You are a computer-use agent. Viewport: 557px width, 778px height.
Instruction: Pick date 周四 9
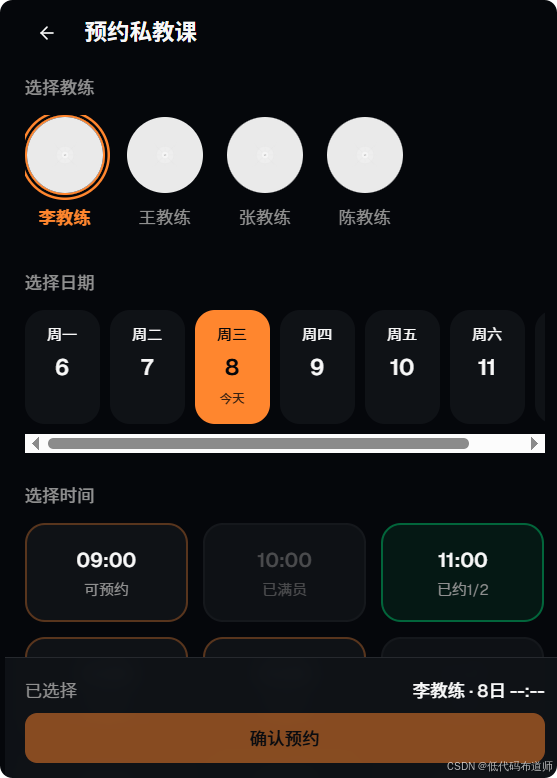(317, 367)
